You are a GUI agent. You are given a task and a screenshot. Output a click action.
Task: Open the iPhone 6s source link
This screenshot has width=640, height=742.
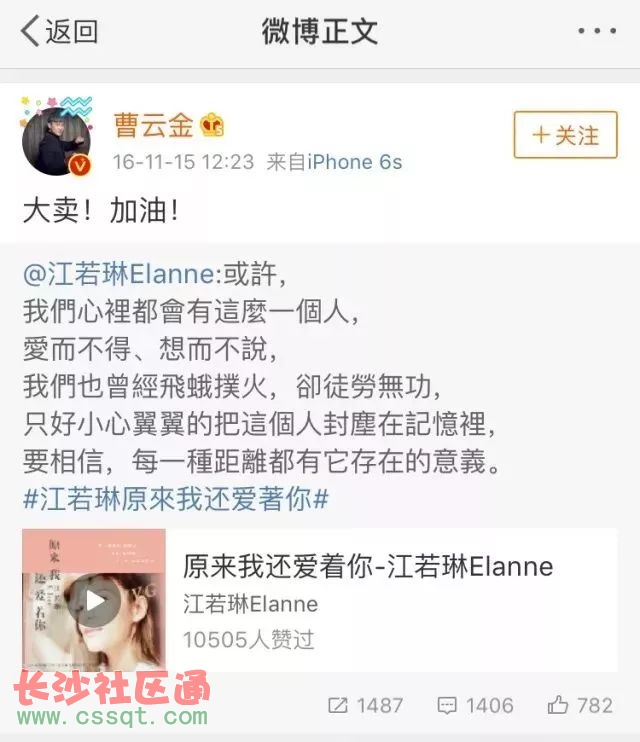click(354, 161)
